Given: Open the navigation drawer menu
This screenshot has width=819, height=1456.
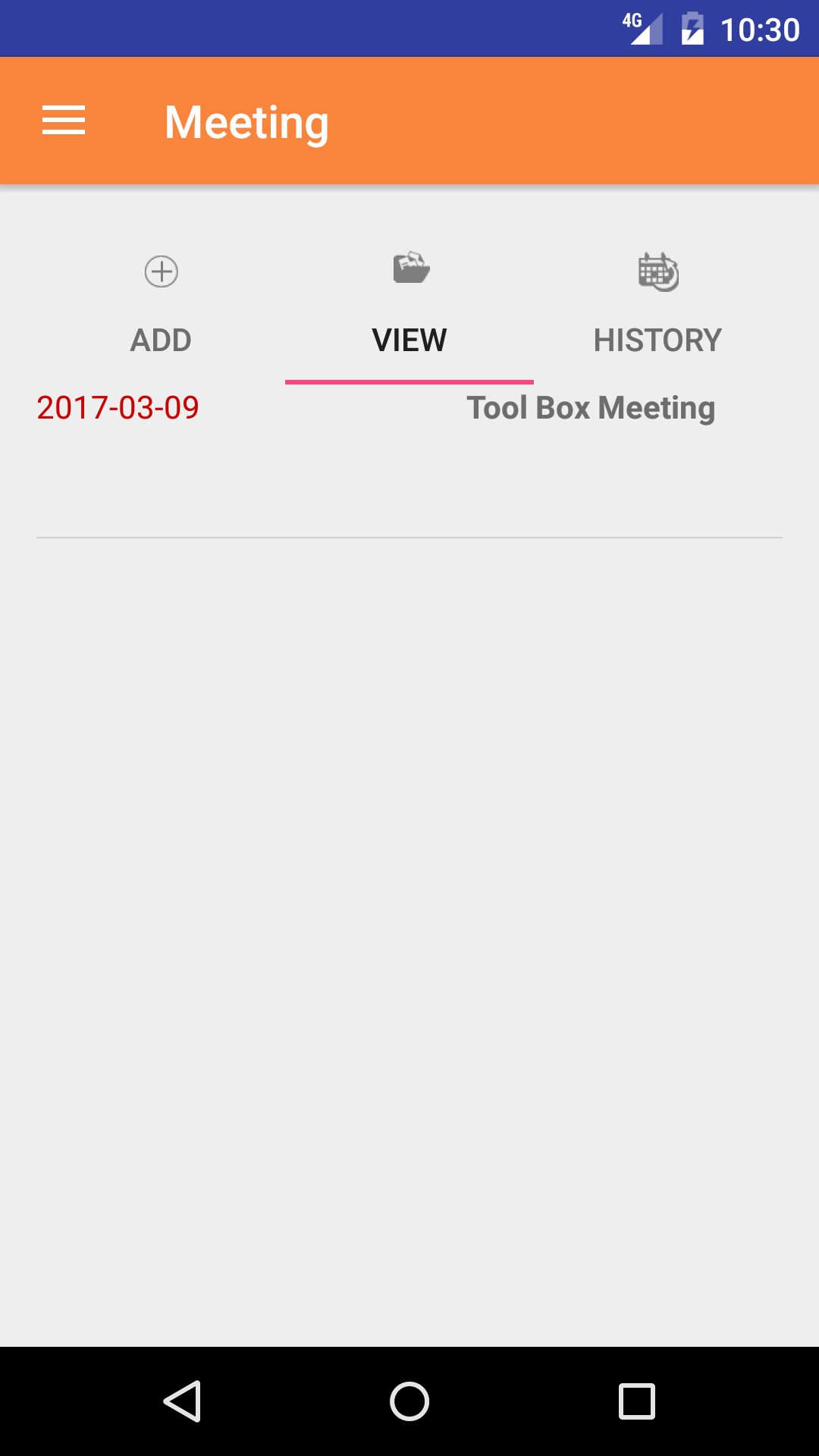Looking at the screenshot, I should tap(64, 121).
